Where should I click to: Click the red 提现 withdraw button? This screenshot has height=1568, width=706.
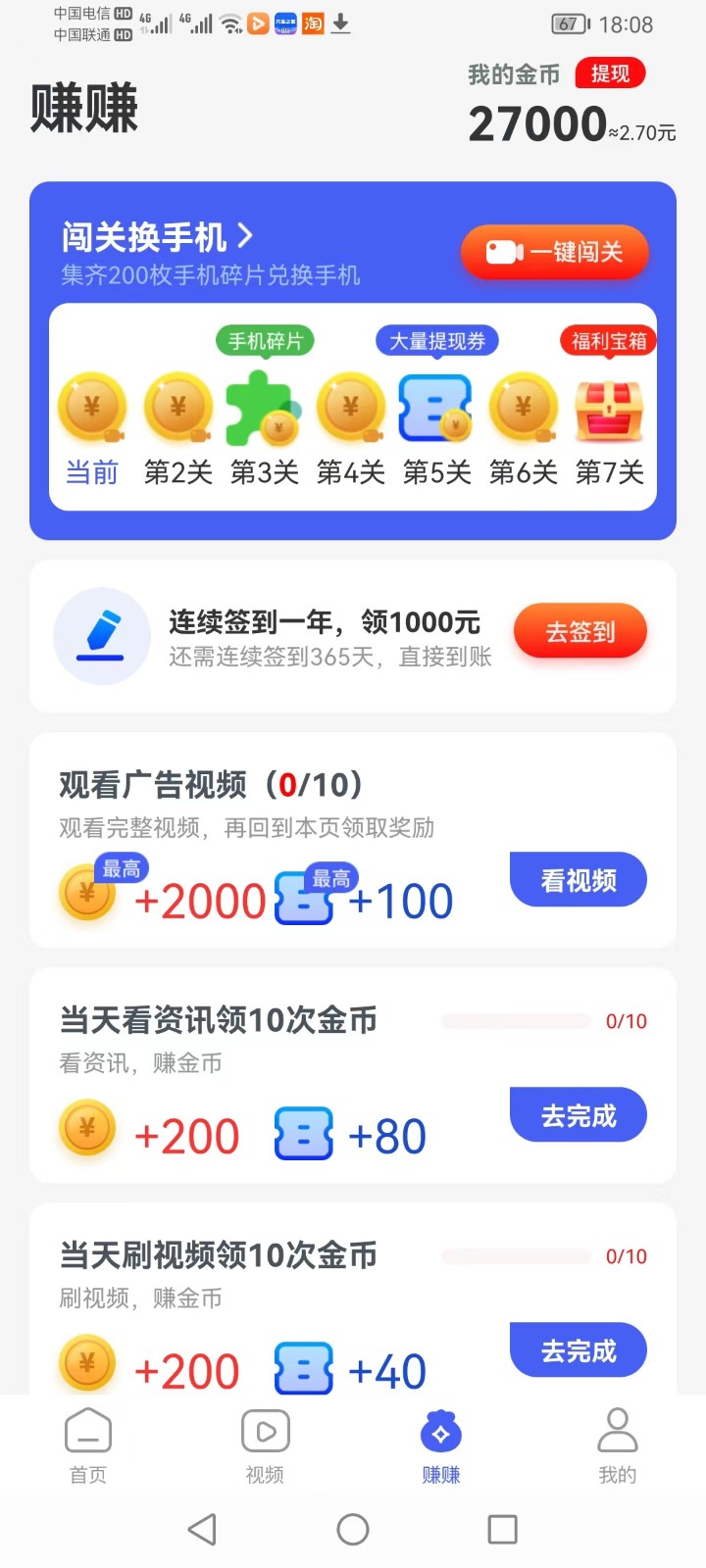click(610, 73)
